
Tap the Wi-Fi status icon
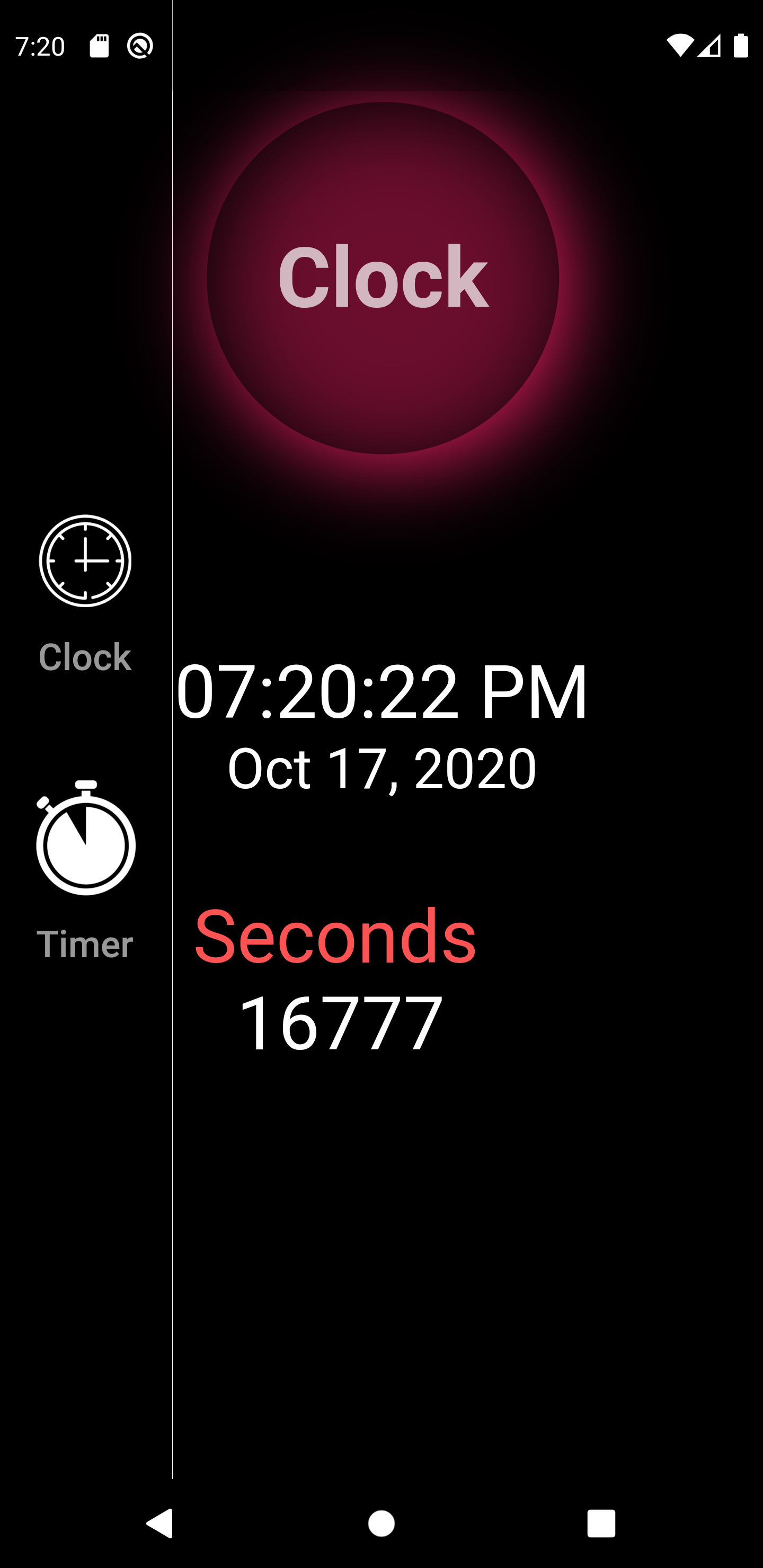(x=680, y=44)
